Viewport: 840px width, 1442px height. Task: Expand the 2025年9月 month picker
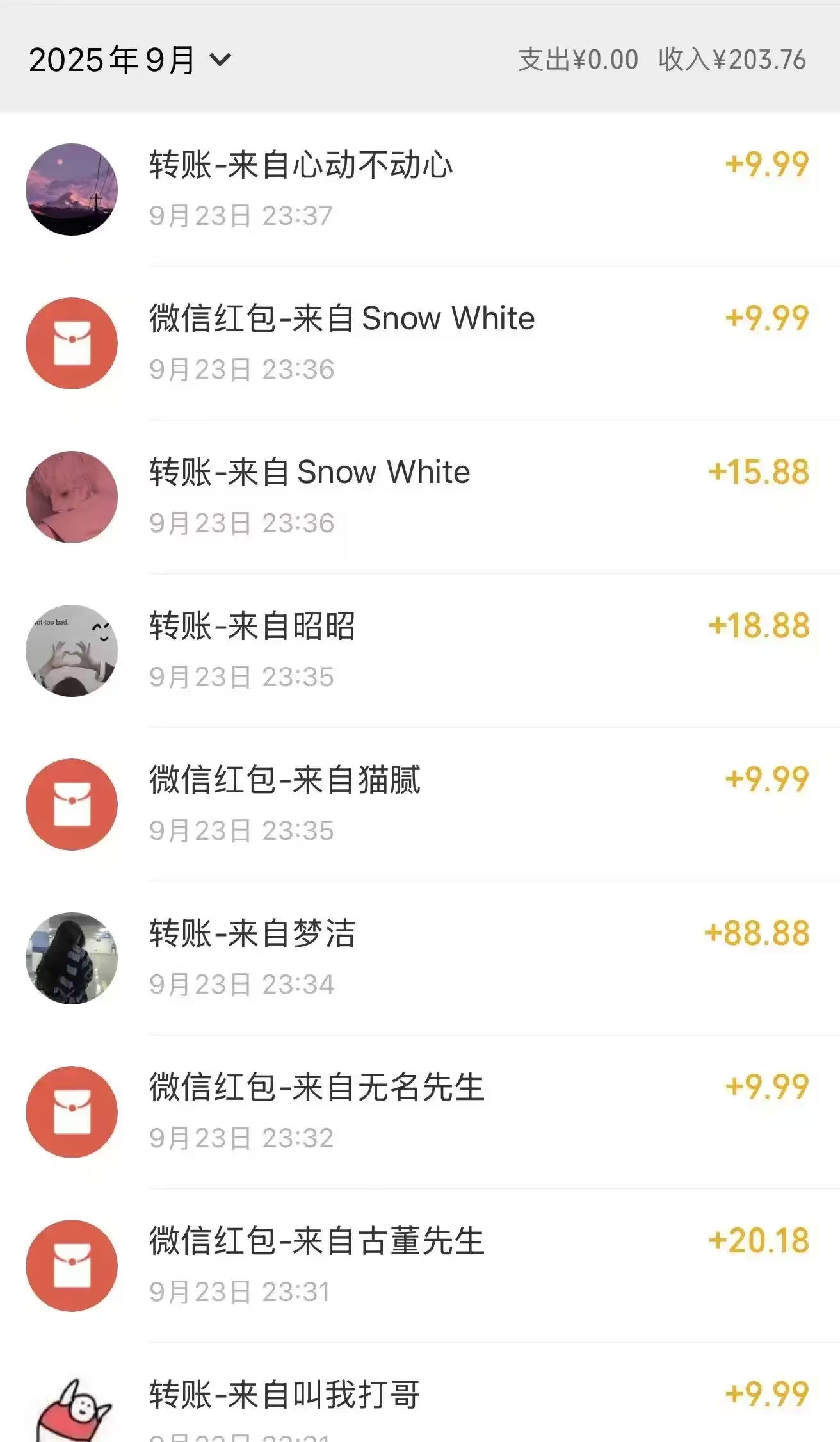click(129, 60)
